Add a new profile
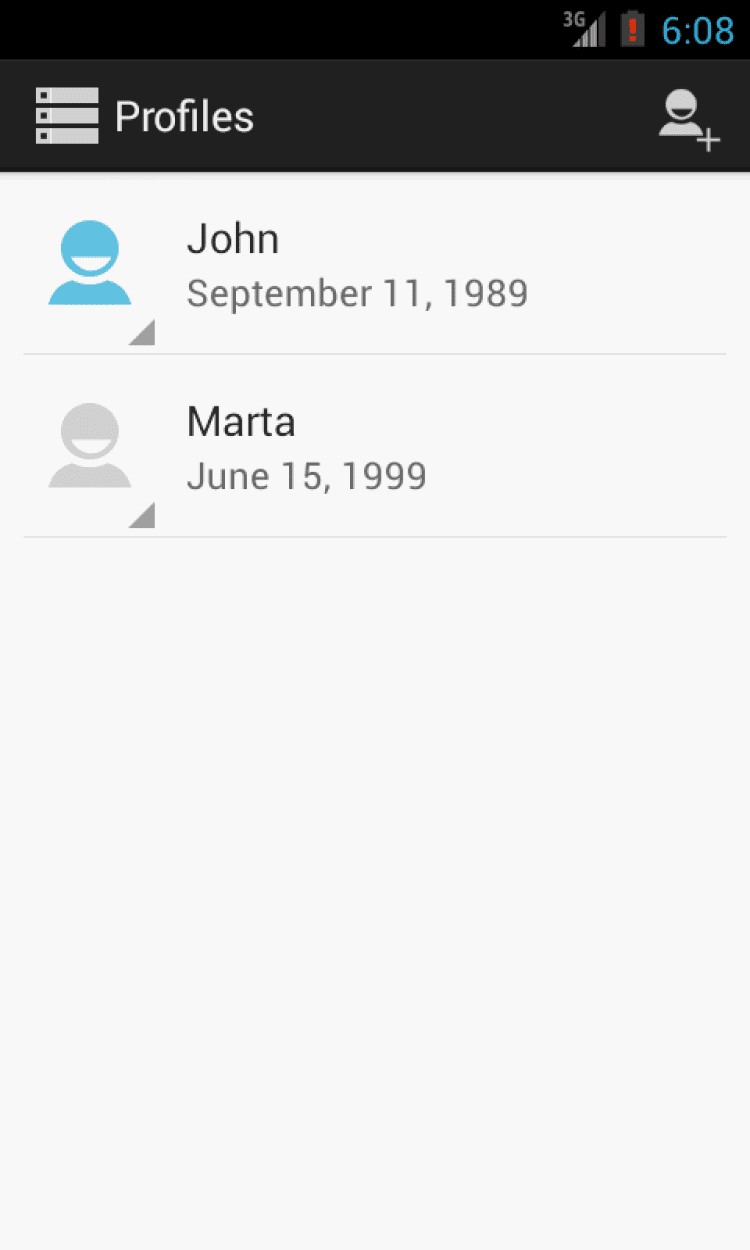This screenshot has width=750, height=1250. pos(688,118)
